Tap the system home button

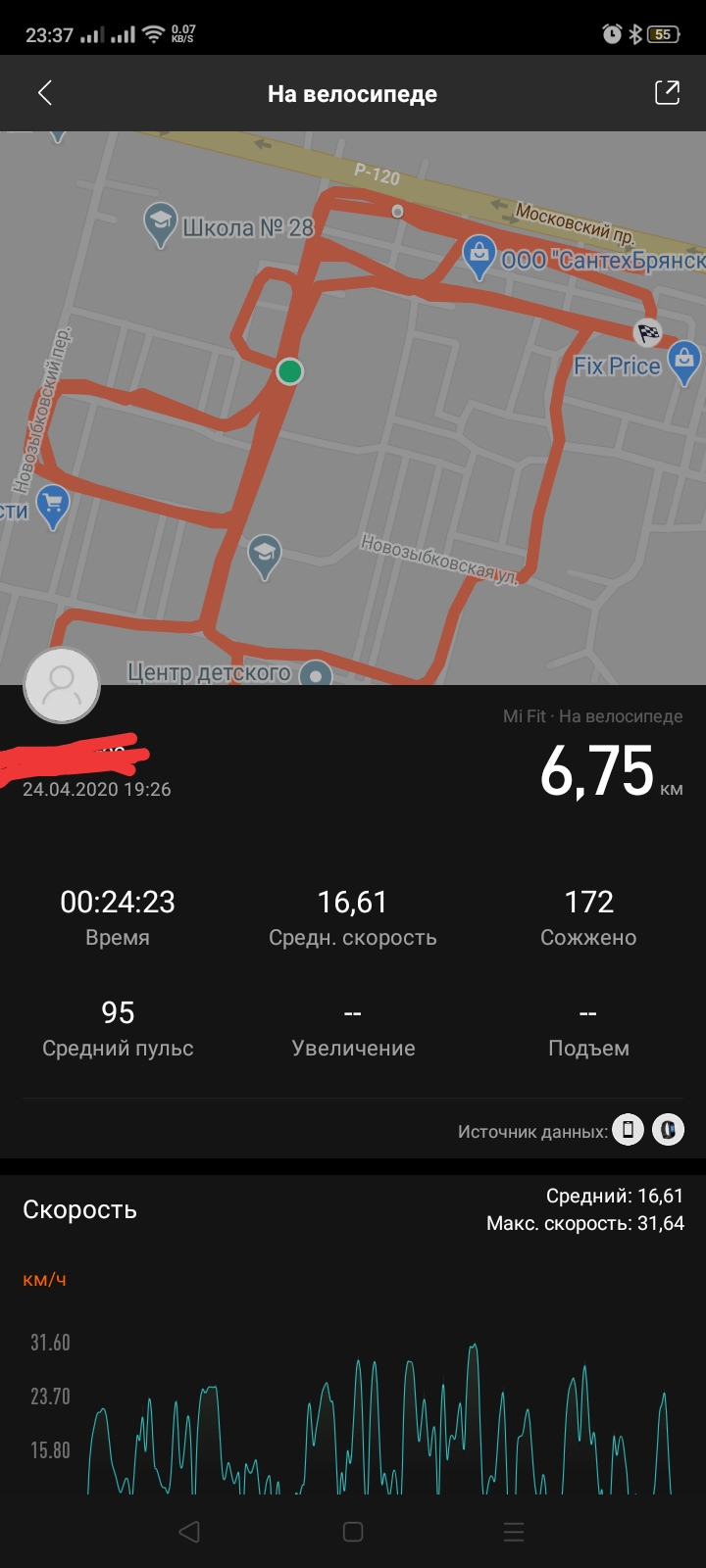[353, 1532]
